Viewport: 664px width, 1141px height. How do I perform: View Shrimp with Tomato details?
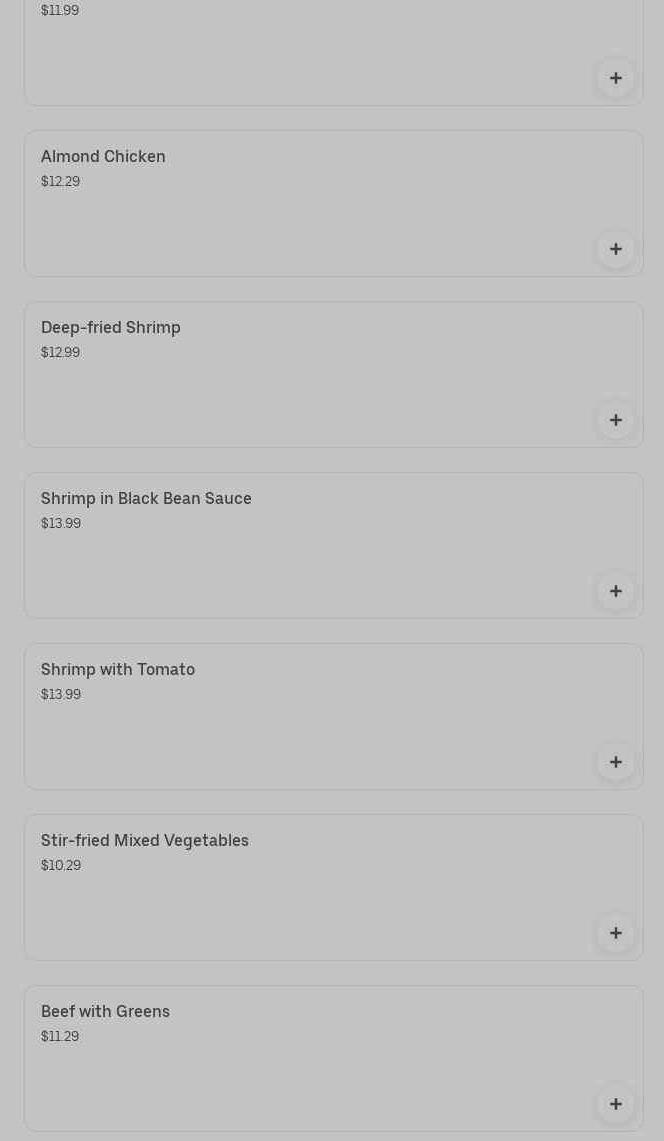300,714
